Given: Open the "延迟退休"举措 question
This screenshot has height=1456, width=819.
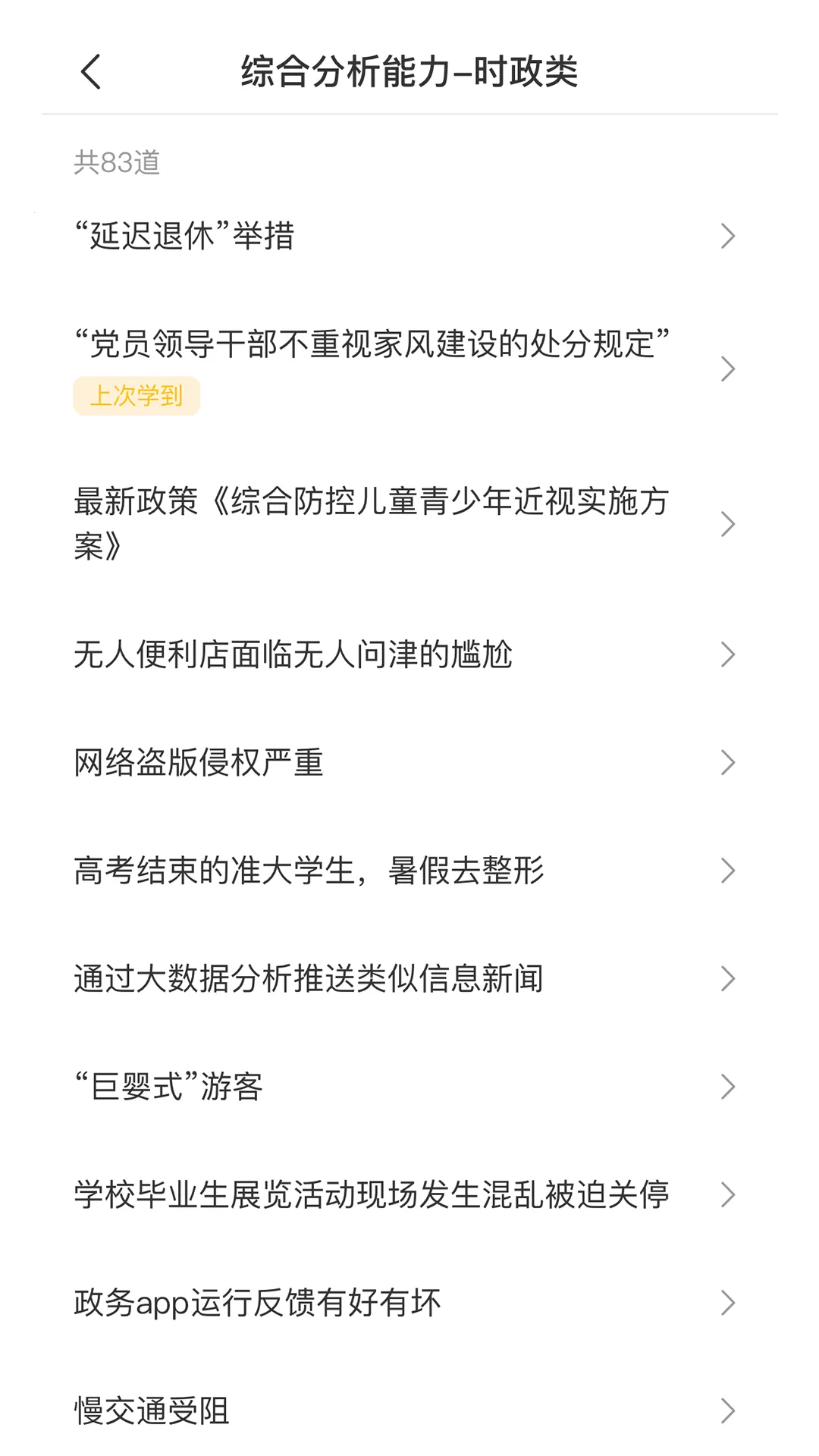Looking at the screenshot, I should (187, 235).
